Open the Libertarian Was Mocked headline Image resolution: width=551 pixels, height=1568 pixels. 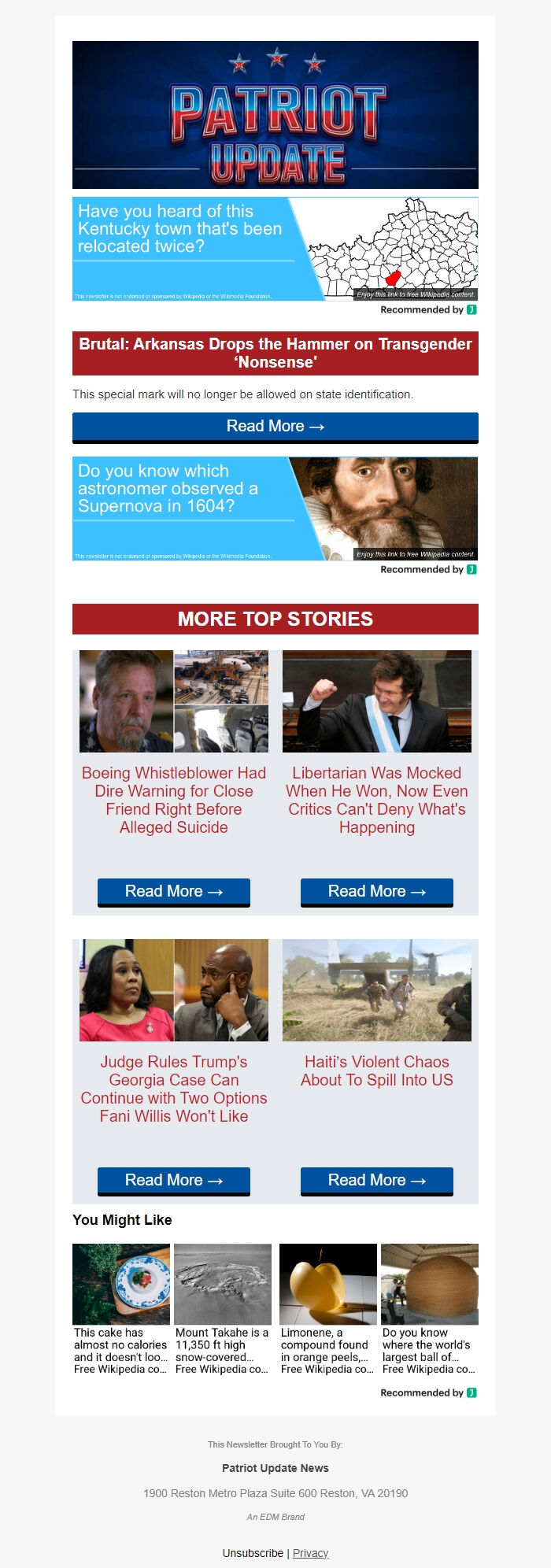376,800
